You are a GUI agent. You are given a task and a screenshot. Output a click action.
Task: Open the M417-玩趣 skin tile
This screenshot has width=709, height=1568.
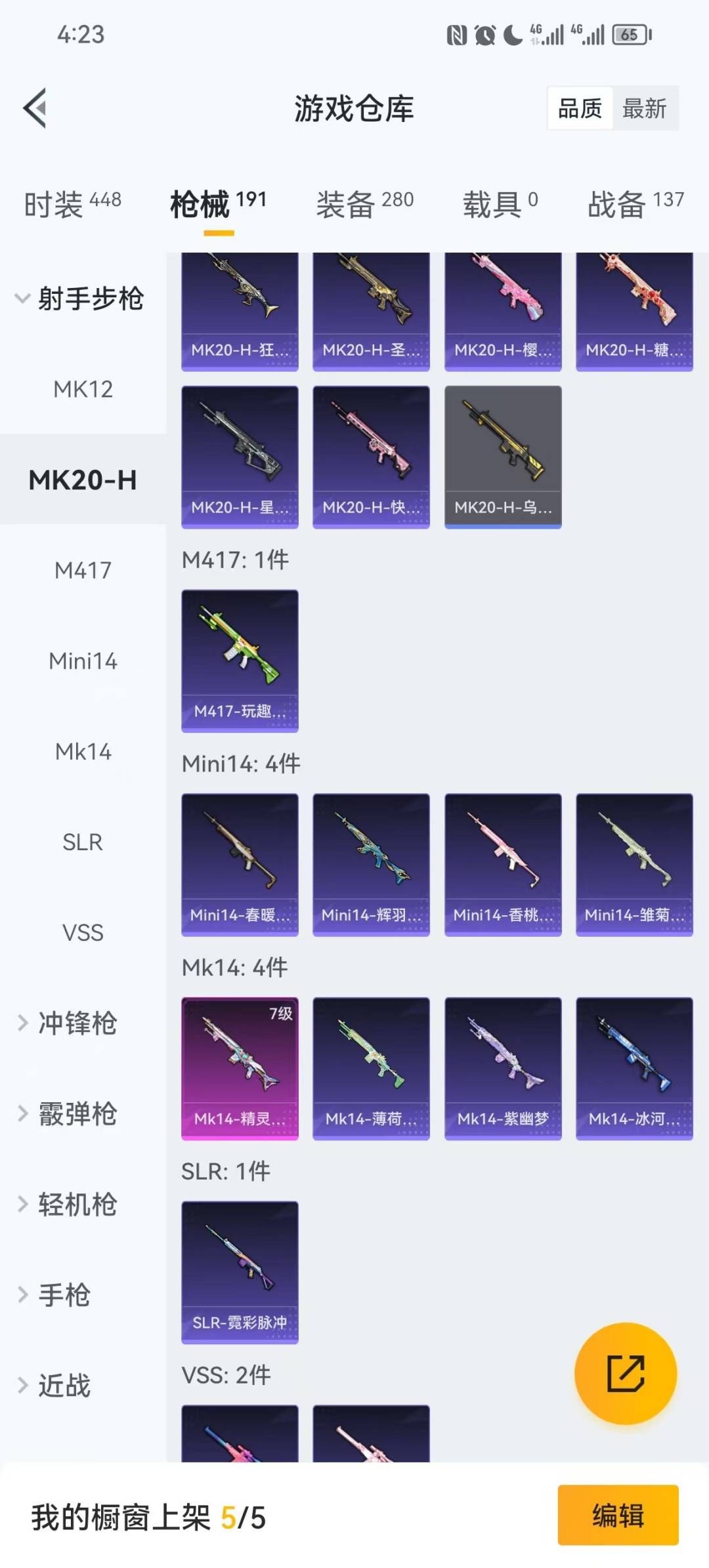[x=240, y=660]
